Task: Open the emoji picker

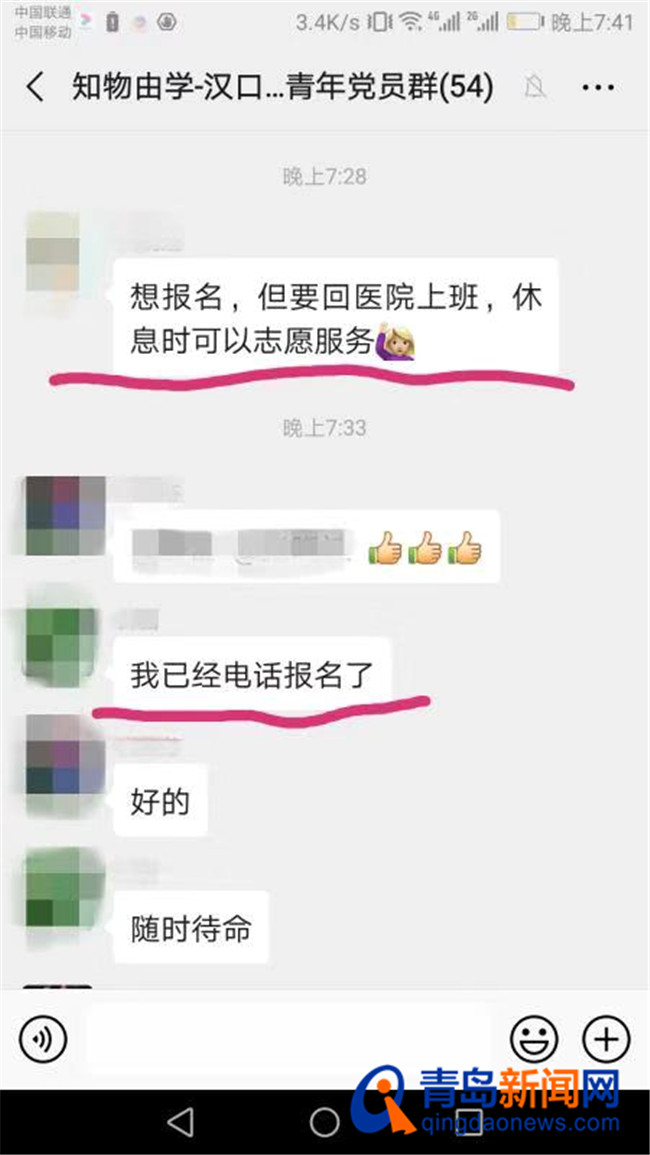Action: (x=534, y=1040)
